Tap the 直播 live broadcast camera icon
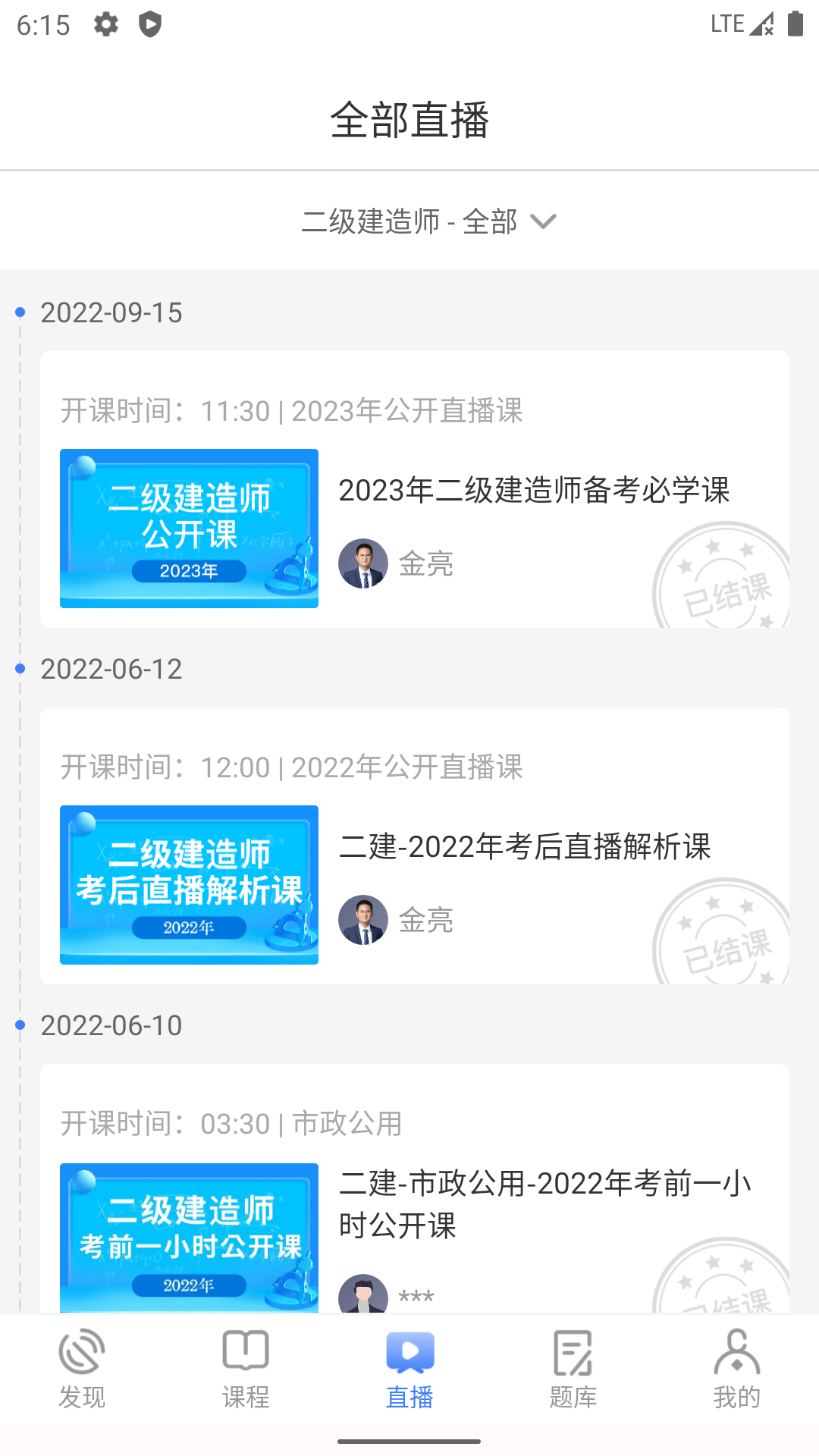 click(x=409, y=1354)
